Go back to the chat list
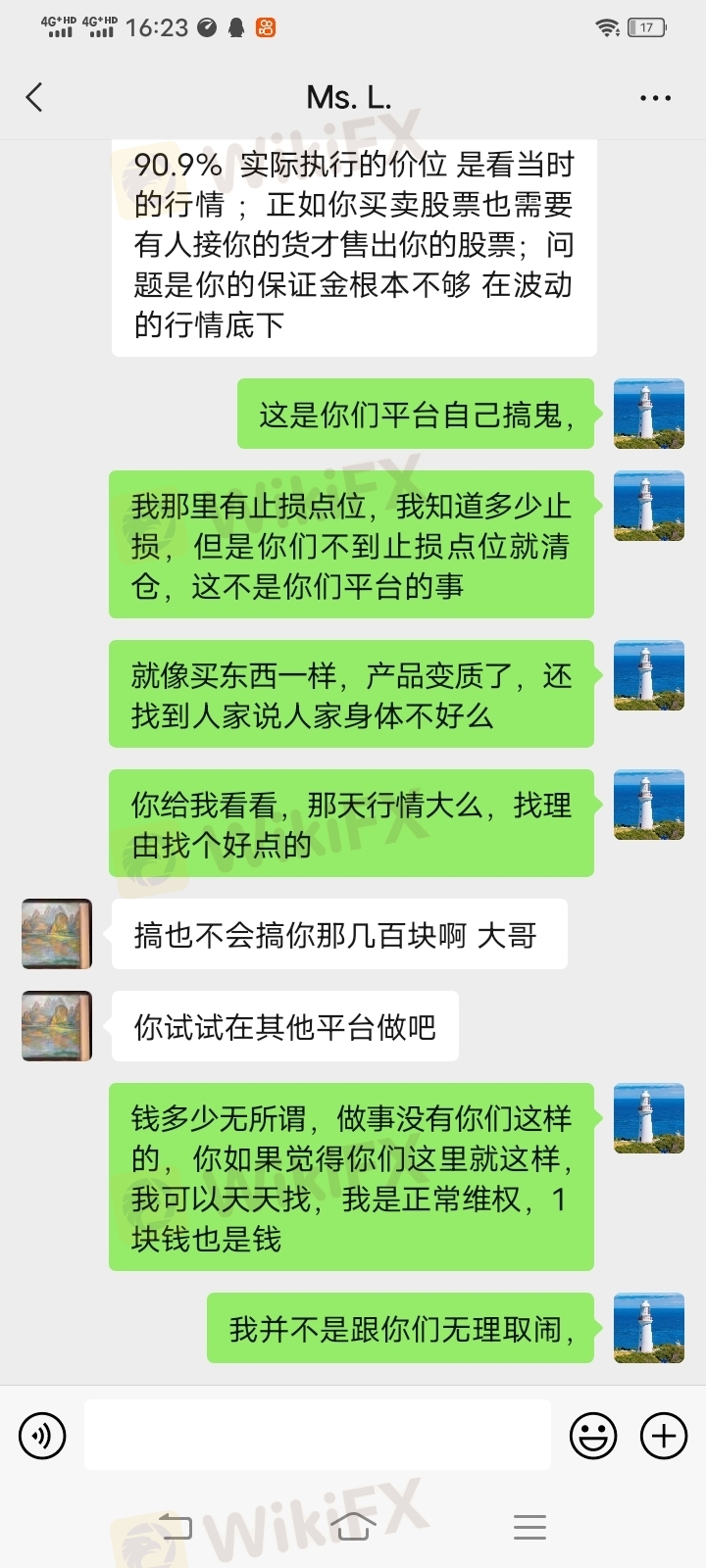This screenshot has height=1568, width=706. [35, 97]
